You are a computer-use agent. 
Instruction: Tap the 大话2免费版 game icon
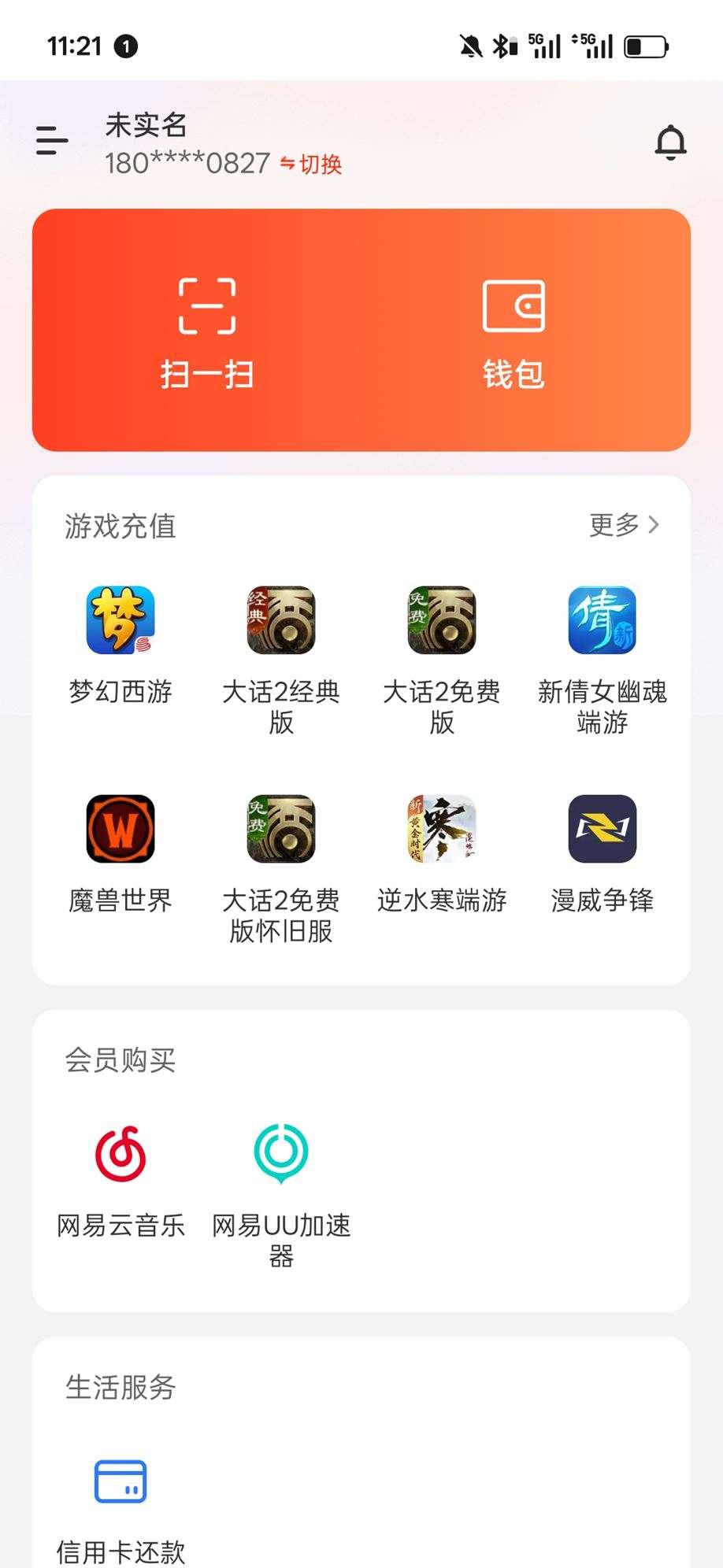pos(441,619)
